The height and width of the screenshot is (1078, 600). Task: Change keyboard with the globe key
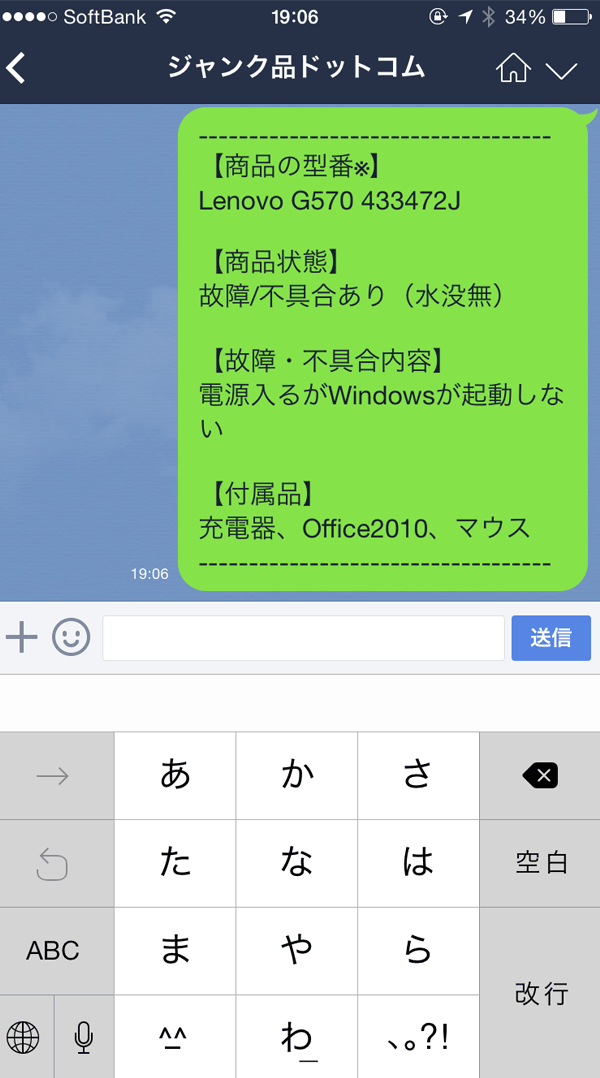point(23,1038)
